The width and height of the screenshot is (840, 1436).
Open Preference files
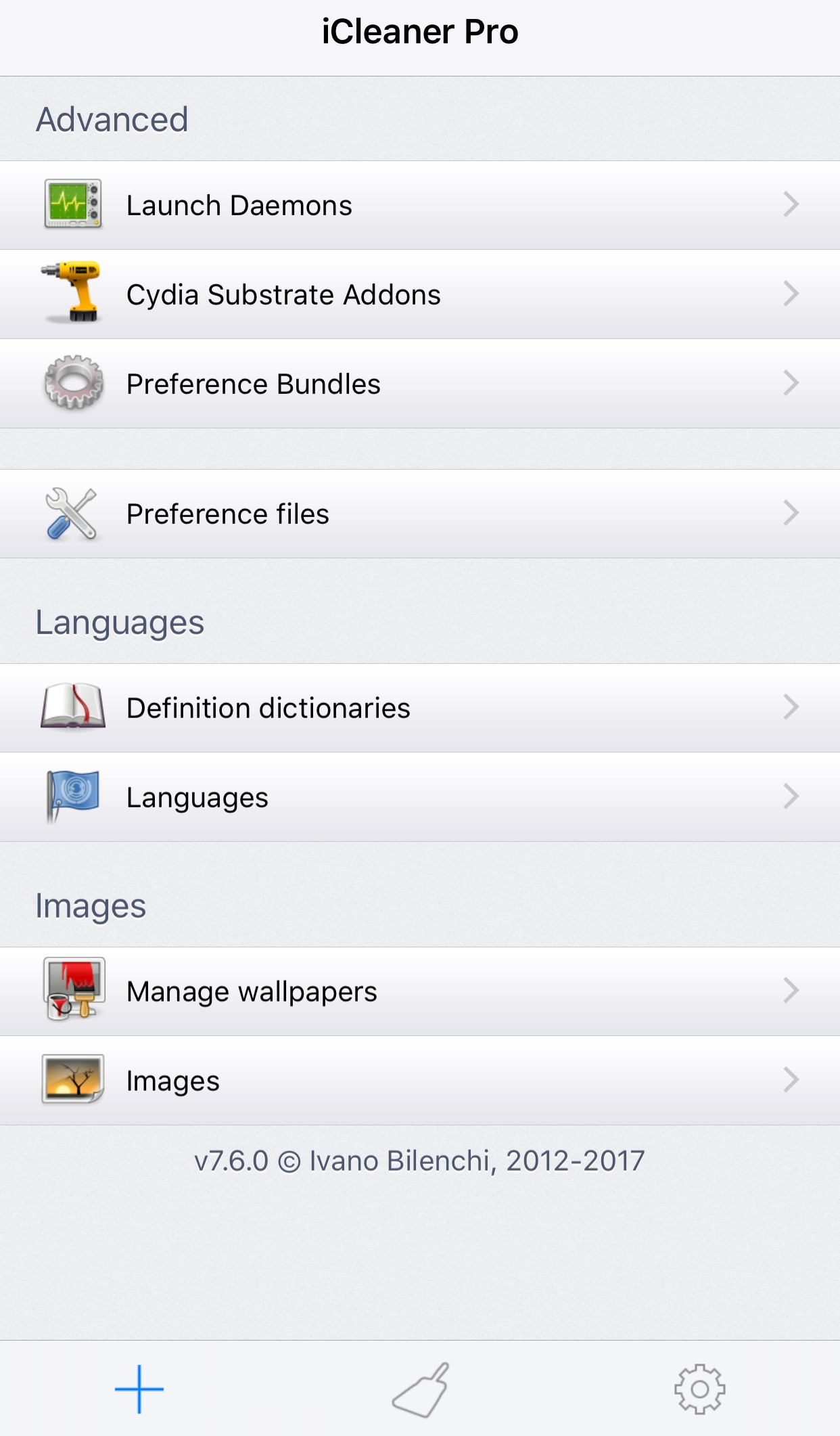click(x=420, y=514)
